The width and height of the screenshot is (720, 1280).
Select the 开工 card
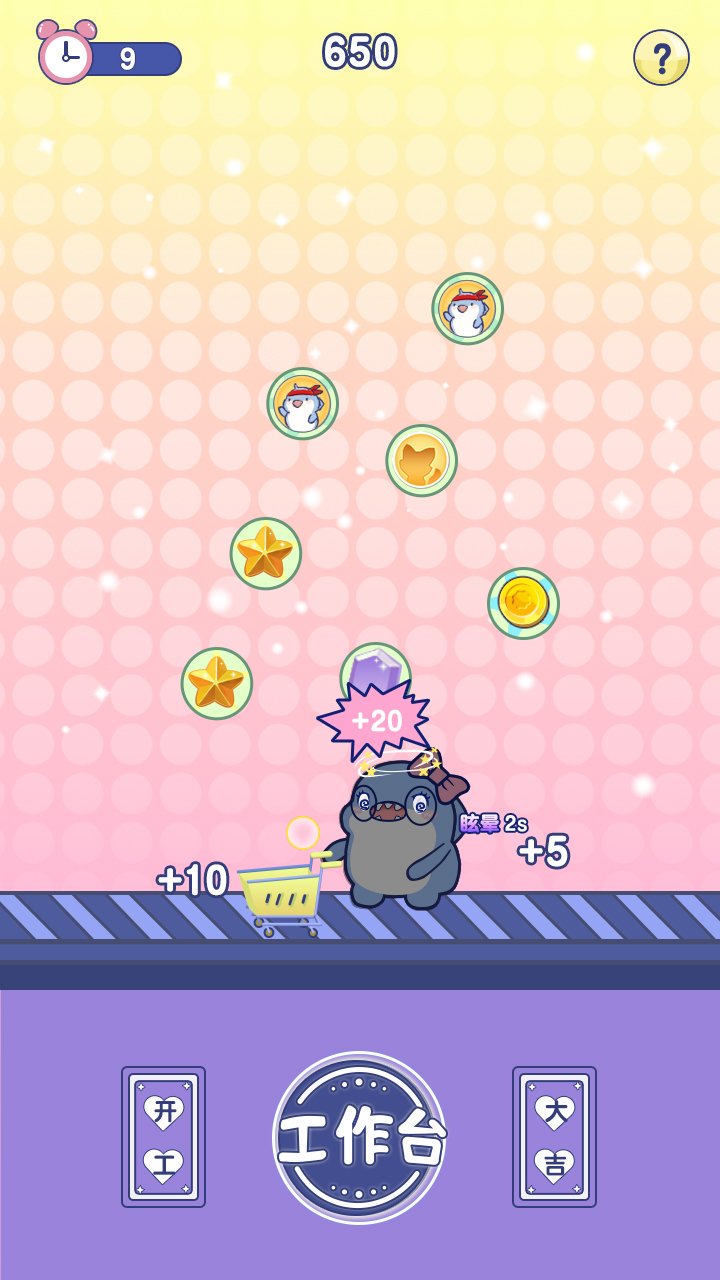point(163,1137)
